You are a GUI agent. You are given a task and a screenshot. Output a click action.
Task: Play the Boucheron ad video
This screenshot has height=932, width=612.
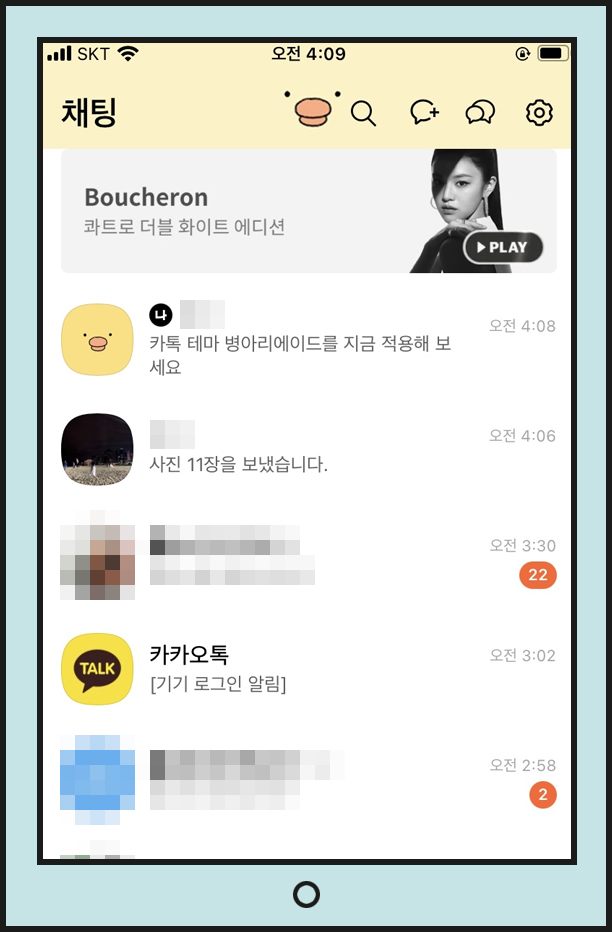[x=503, y=247]
